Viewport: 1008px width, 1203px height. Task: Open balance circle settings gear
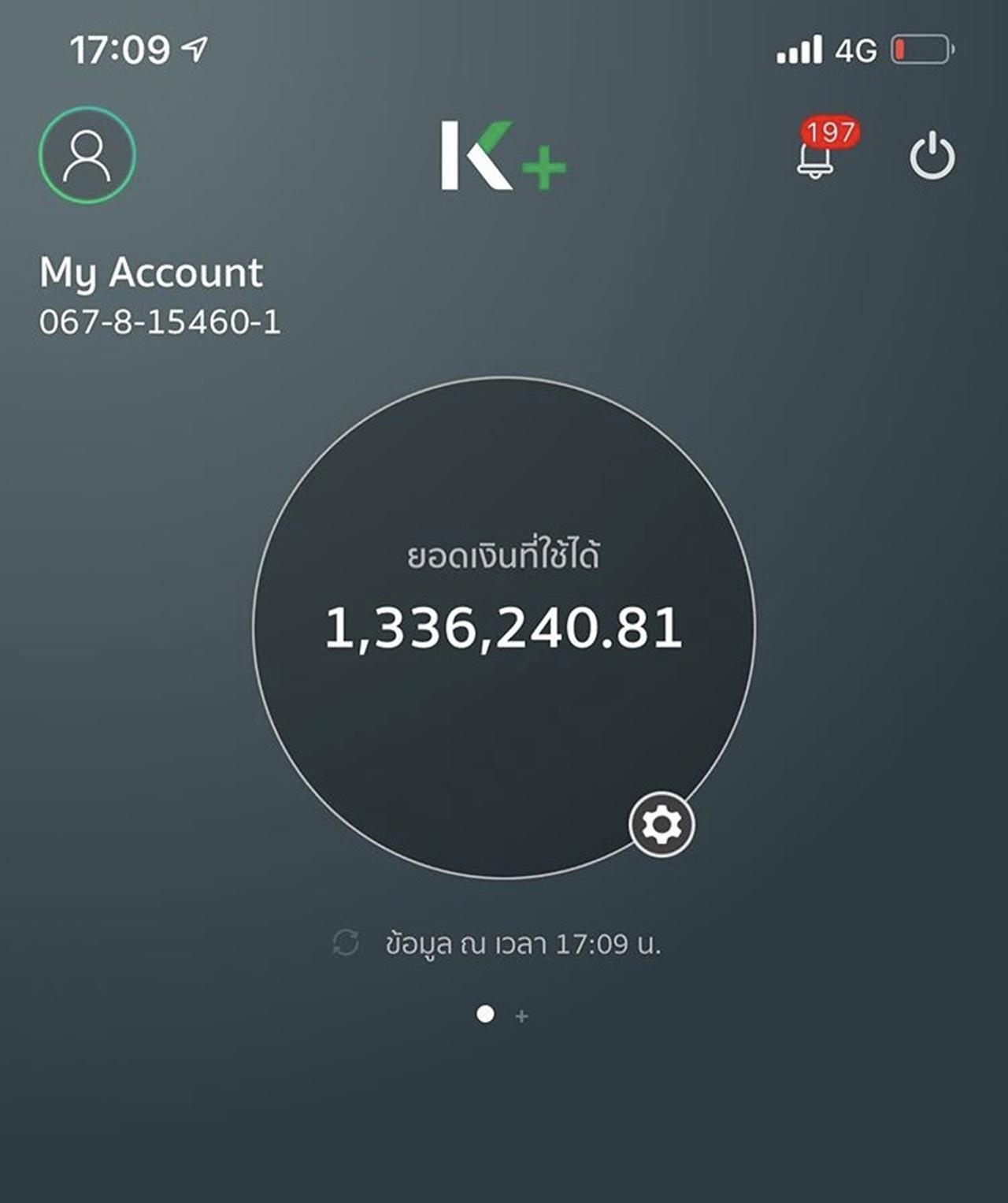661,824
